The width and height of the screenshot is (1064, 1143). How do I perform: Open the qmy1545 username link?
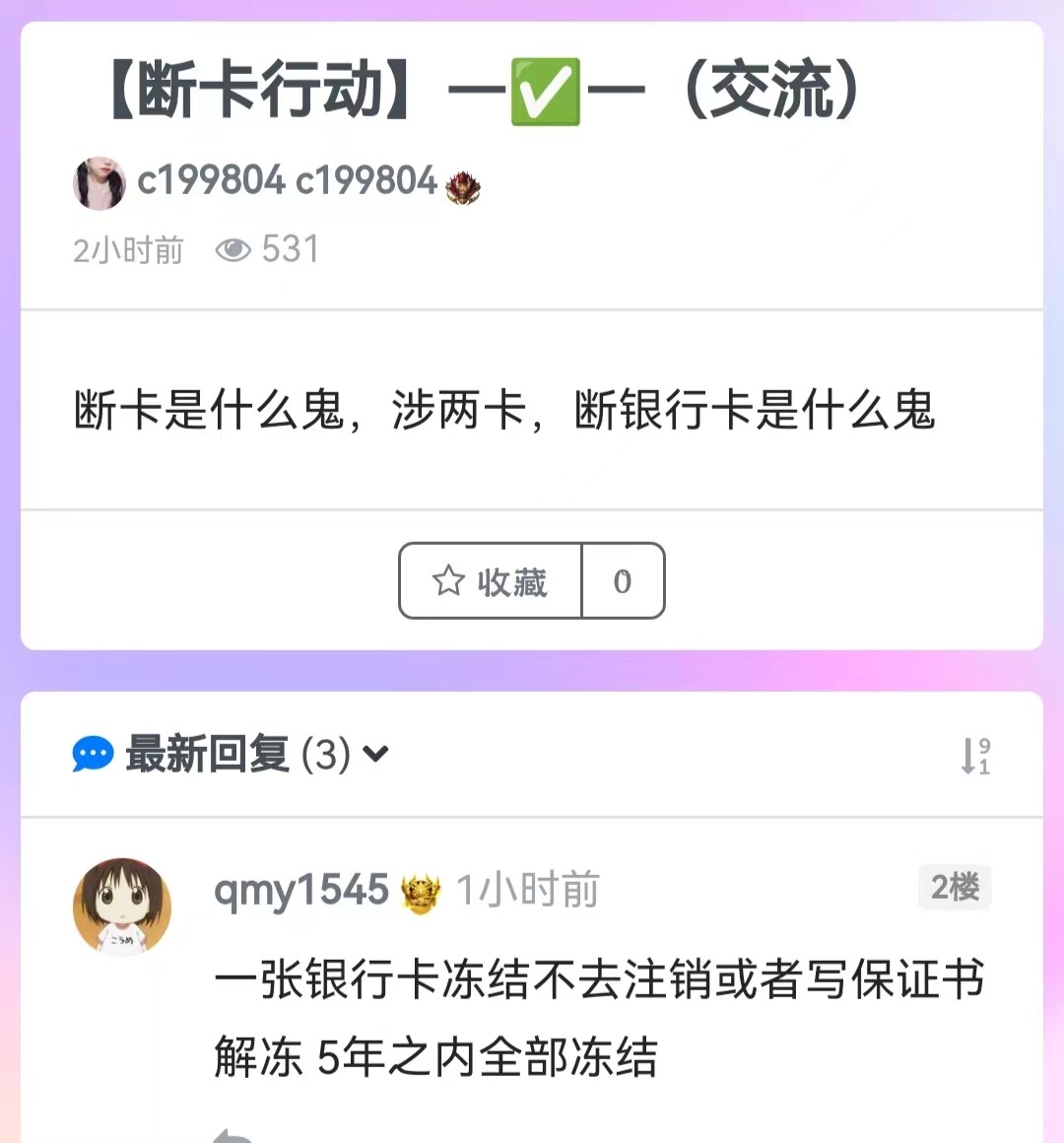point(301,890)
